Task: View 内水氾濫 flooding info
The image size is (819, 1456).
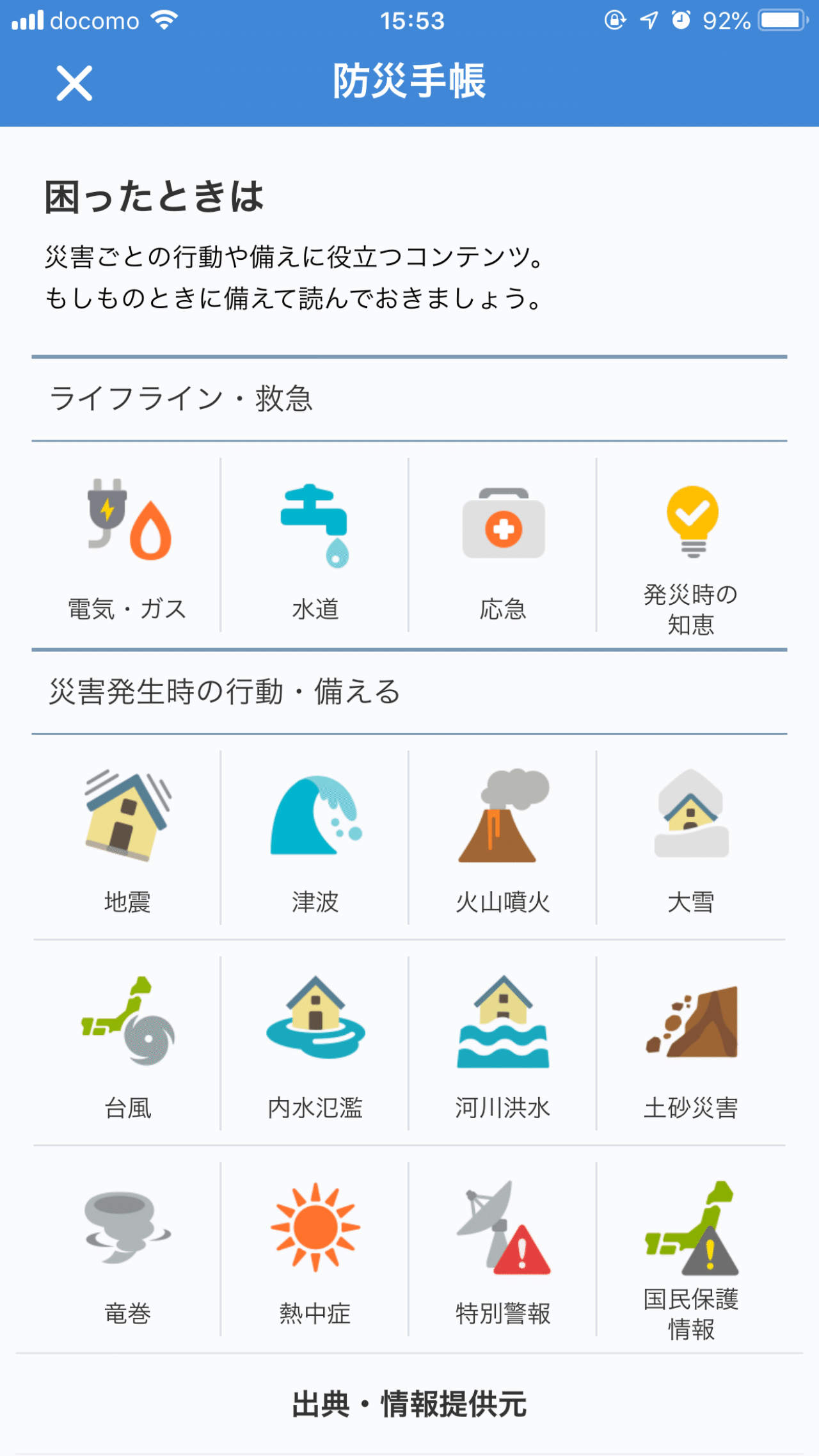Action: coord(315,1044)
